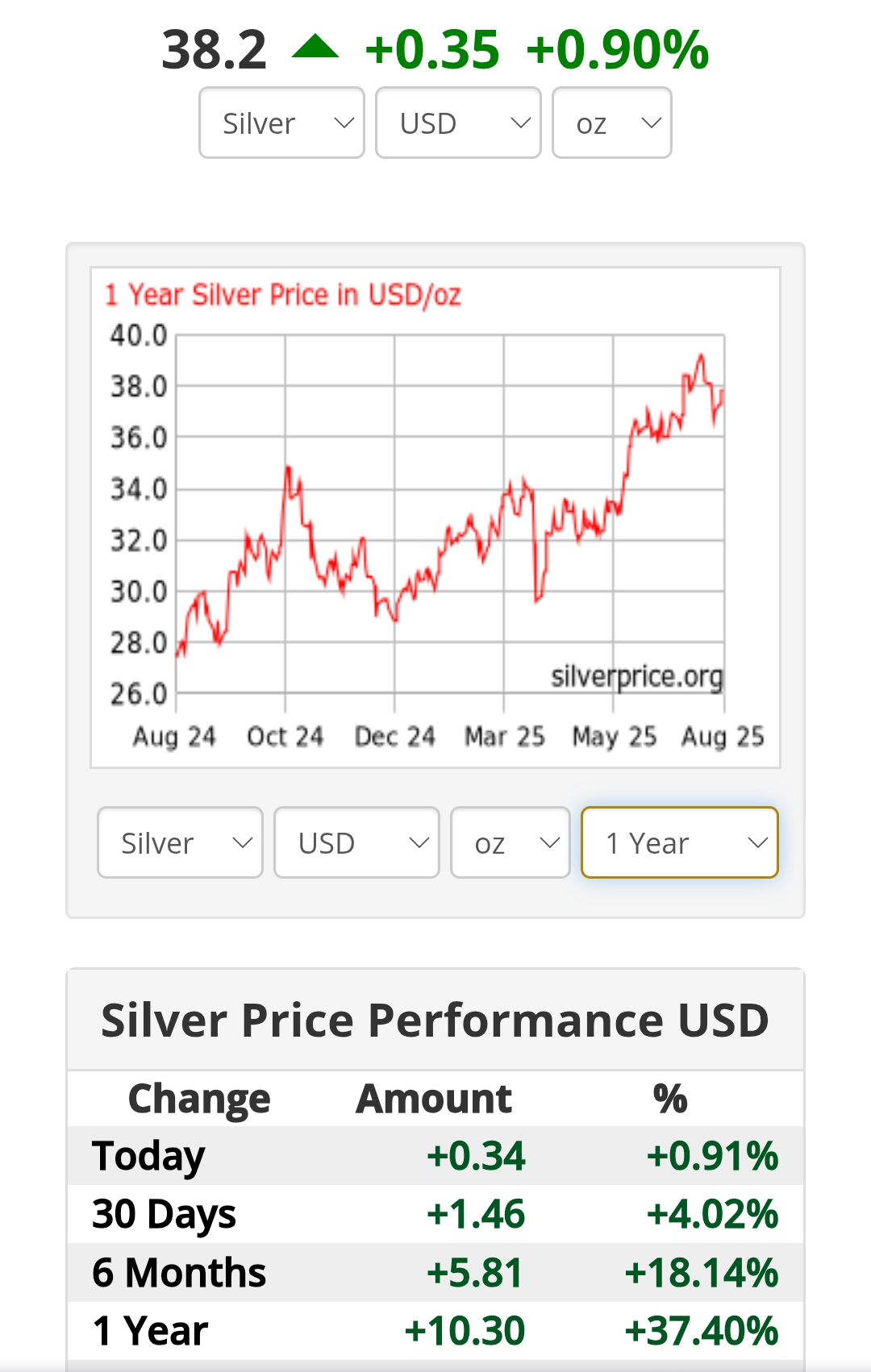The height and width of the screenshot is (1372, 871).
Task: Open the oz unit dropdown under the price
Action: 611,123
